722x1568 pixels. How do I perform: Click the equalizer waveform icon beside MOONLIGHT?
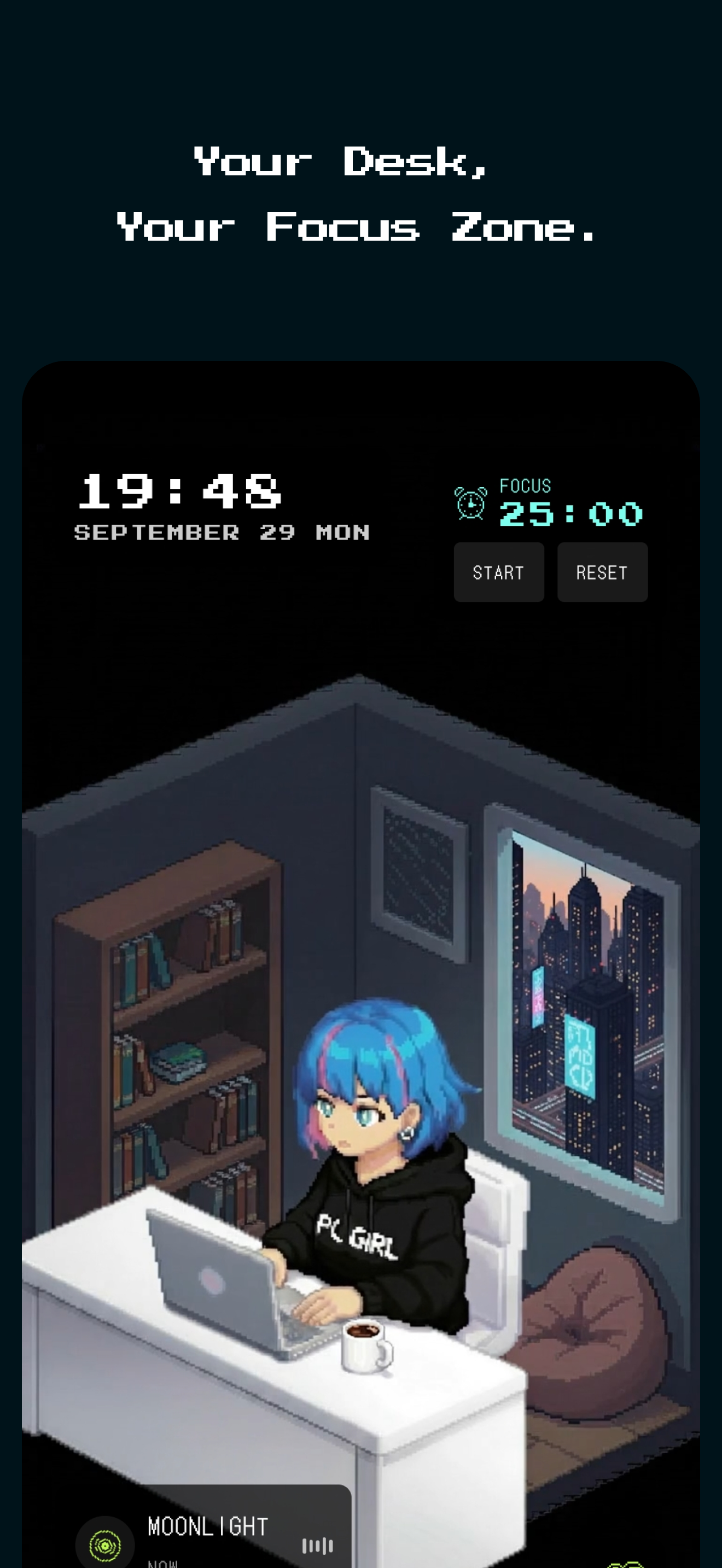316,1546
